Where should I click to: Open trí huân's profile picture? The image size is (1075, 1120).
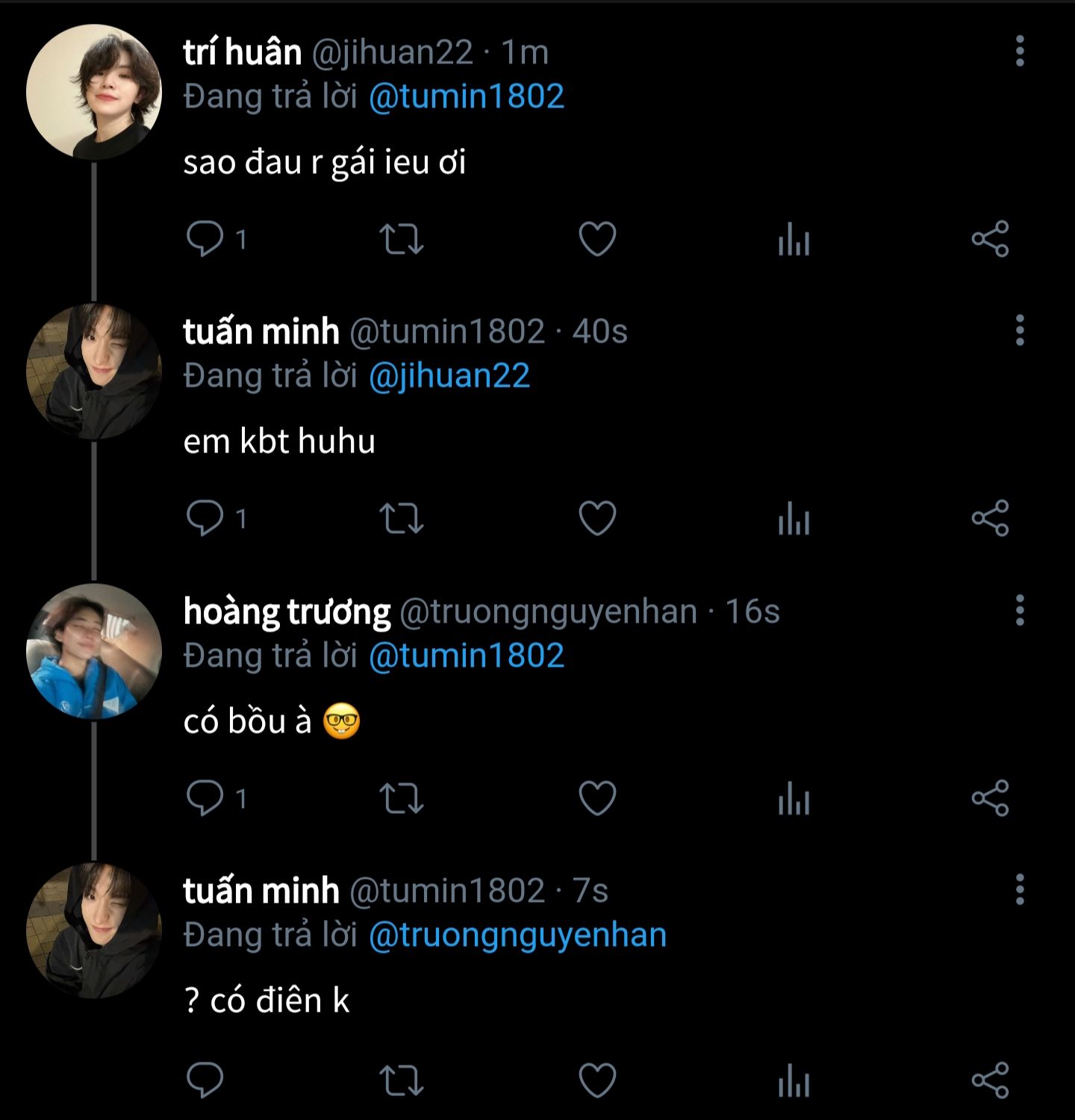(94, 92)
